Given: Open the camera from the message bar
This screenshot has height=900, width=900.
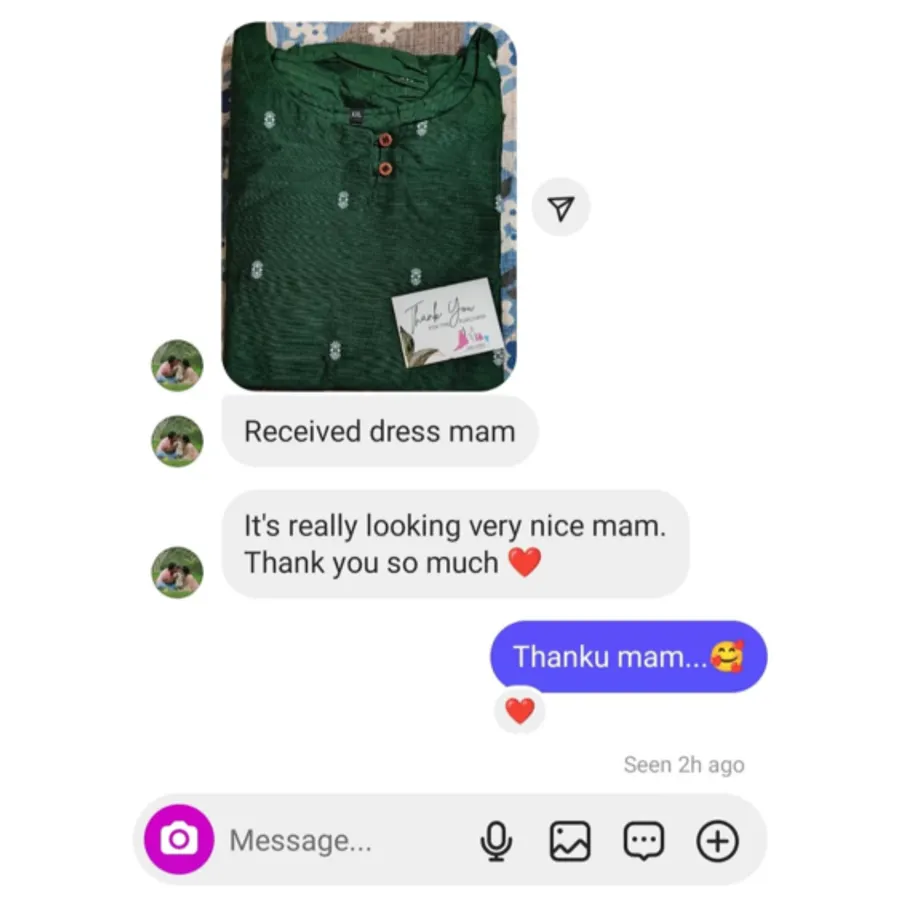Looking at the screenshot, I should pos(179,839).
